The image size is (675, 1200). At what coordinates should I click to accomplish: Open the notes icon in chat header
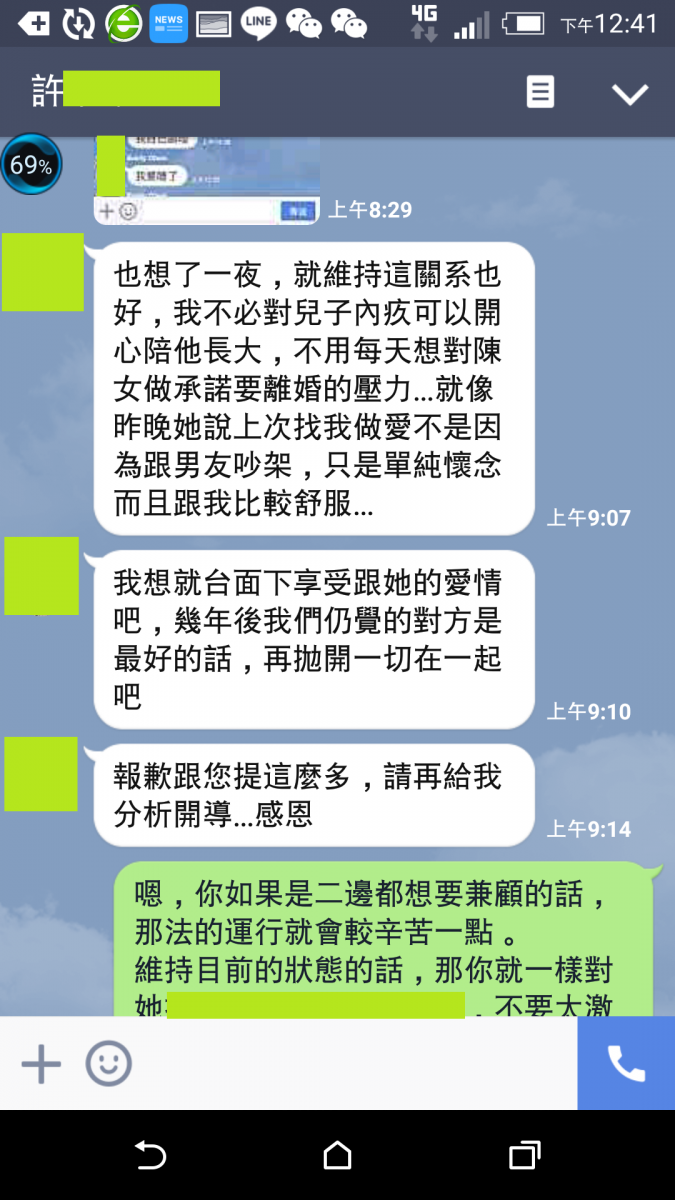(540, 93)
